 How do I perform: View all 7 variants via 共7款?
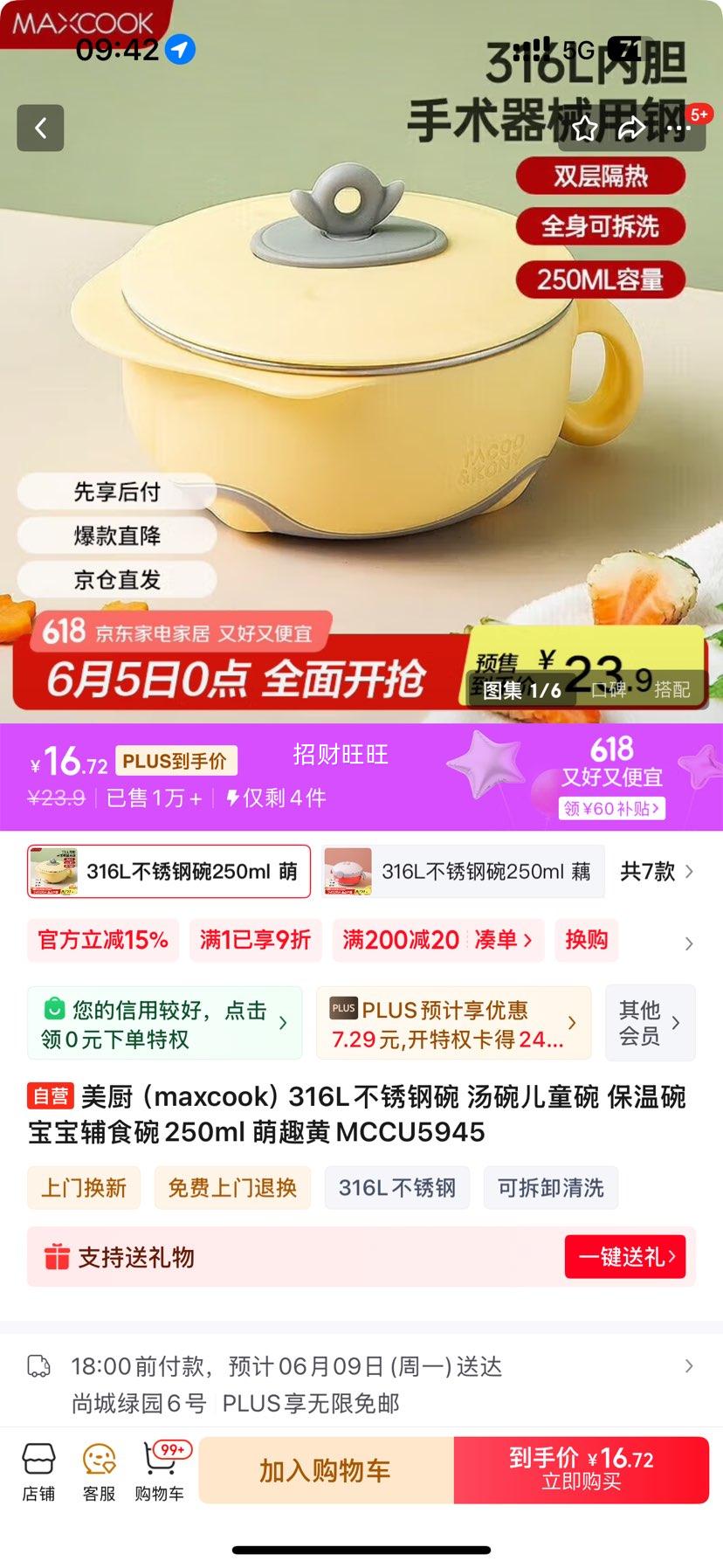657,872
